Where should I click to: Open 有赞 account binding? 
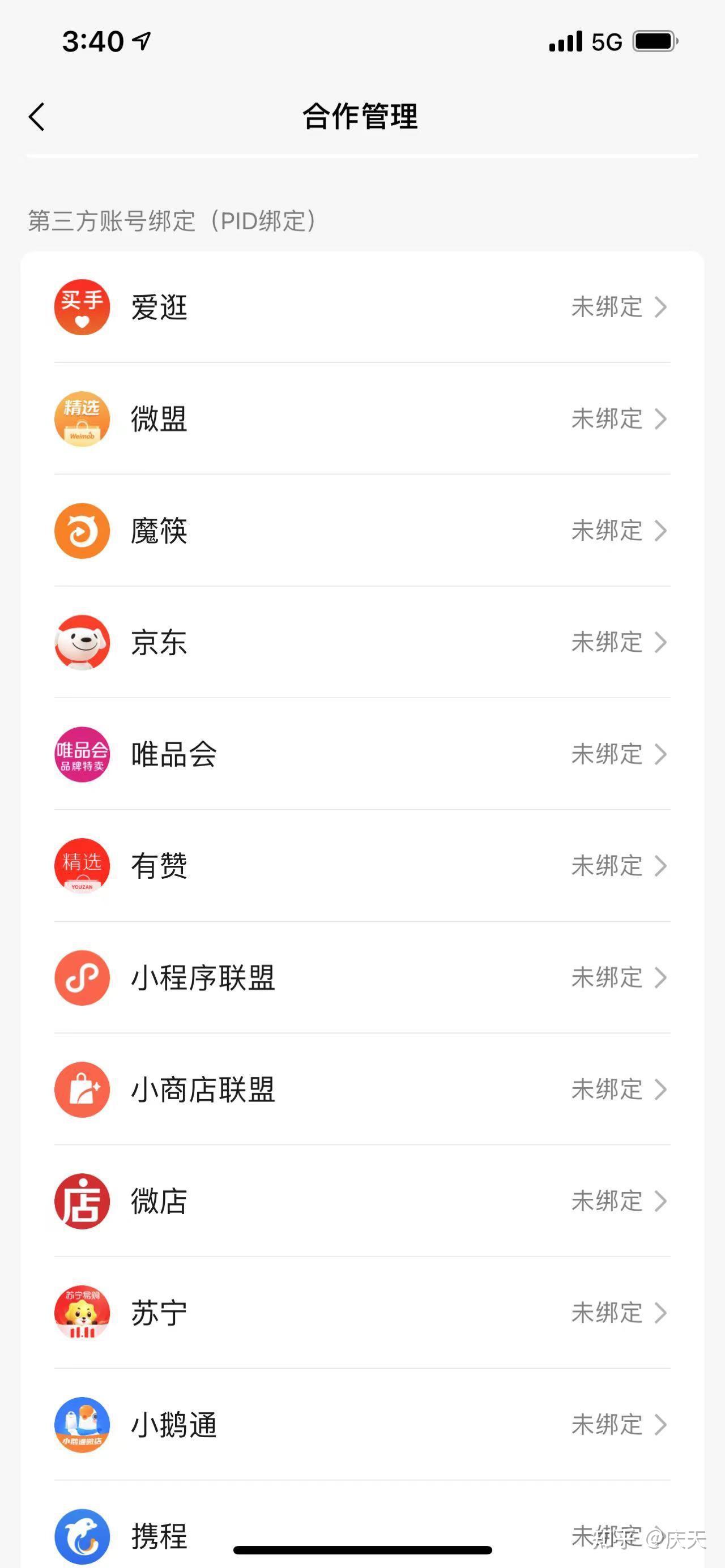(x=362, y=866)
